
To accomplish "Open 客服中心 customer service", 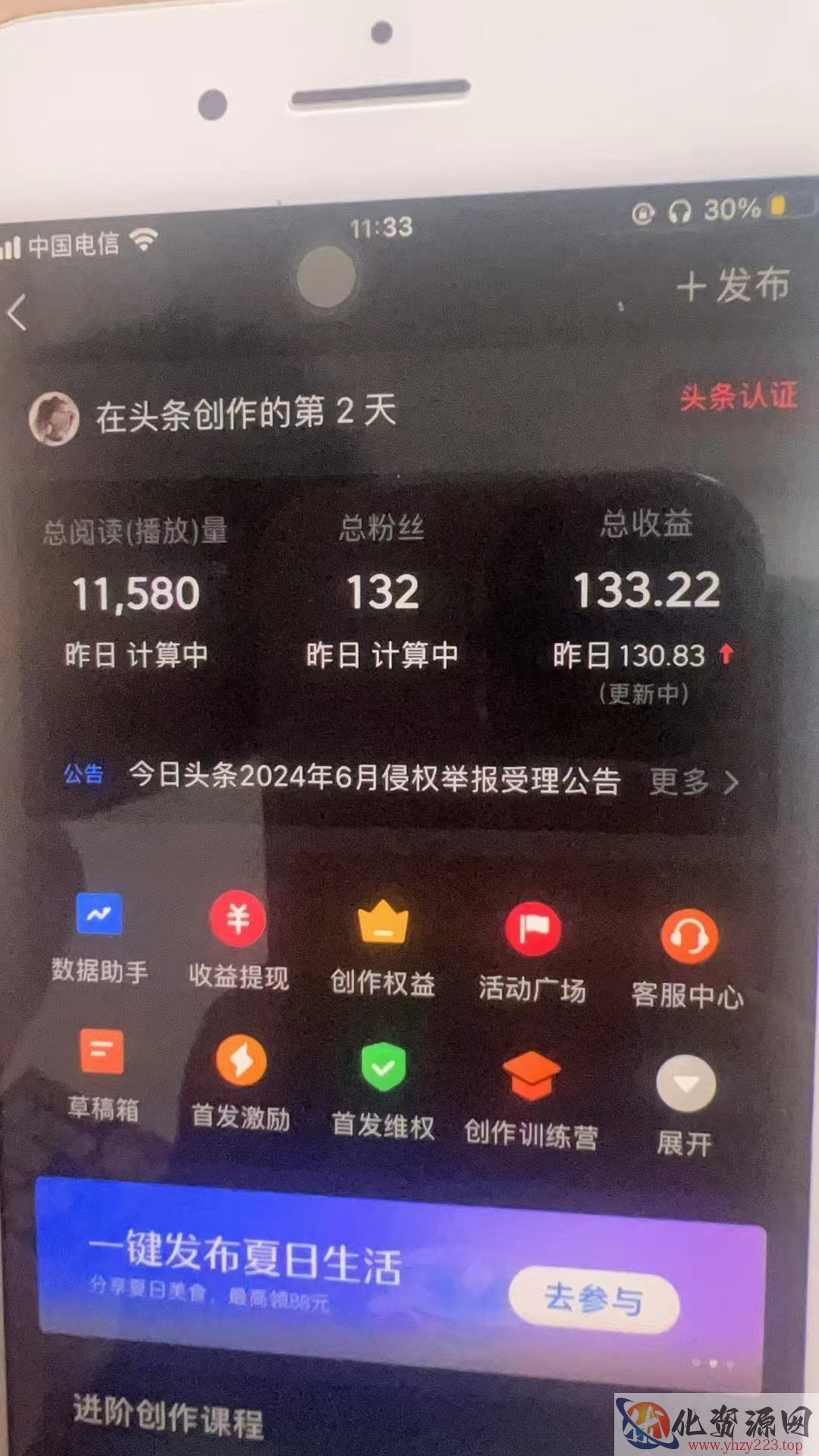I will pos(687,959).
